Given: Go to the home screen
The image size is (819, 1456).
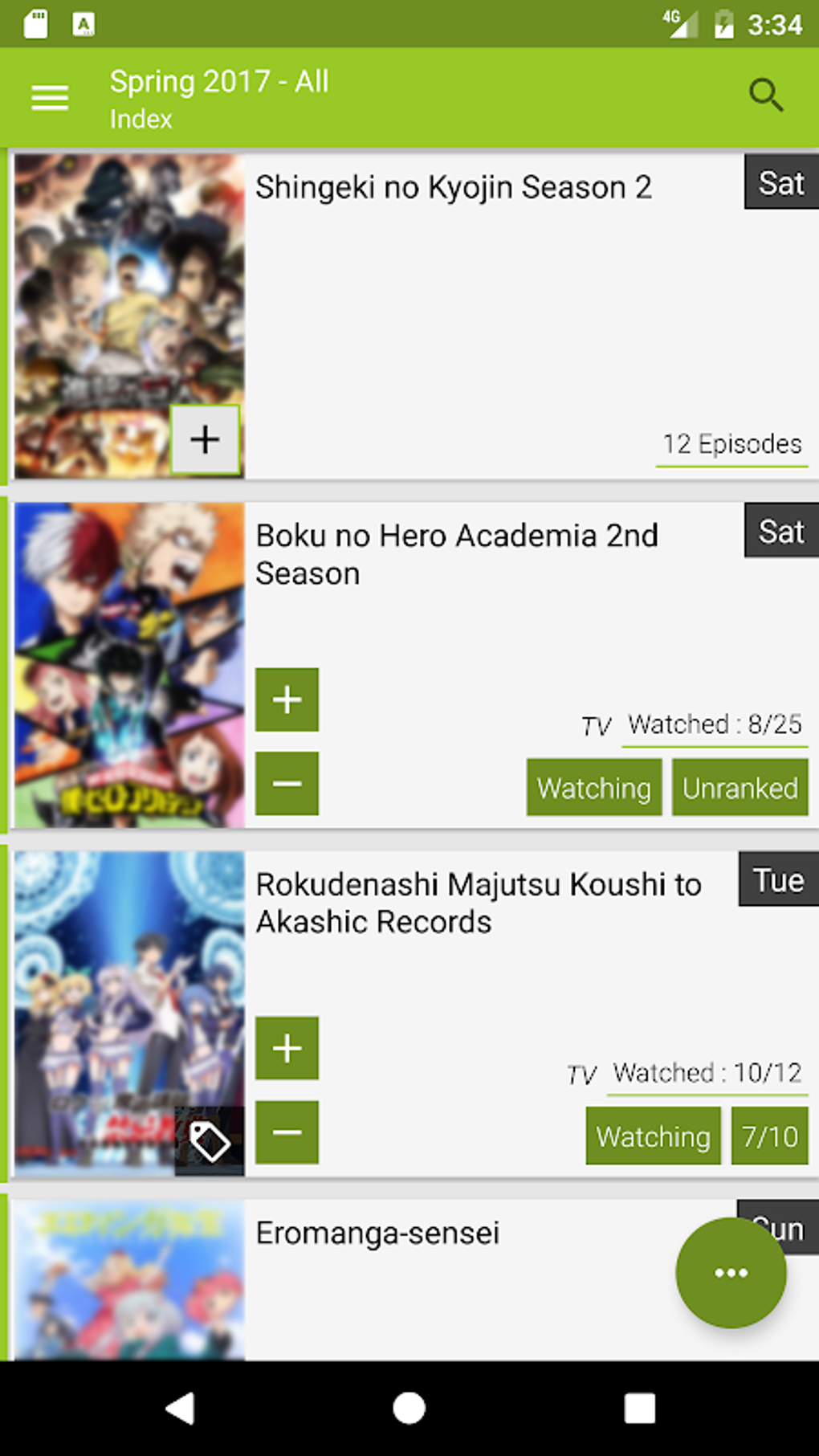Looking at the screenshot, I should 409,1408.
